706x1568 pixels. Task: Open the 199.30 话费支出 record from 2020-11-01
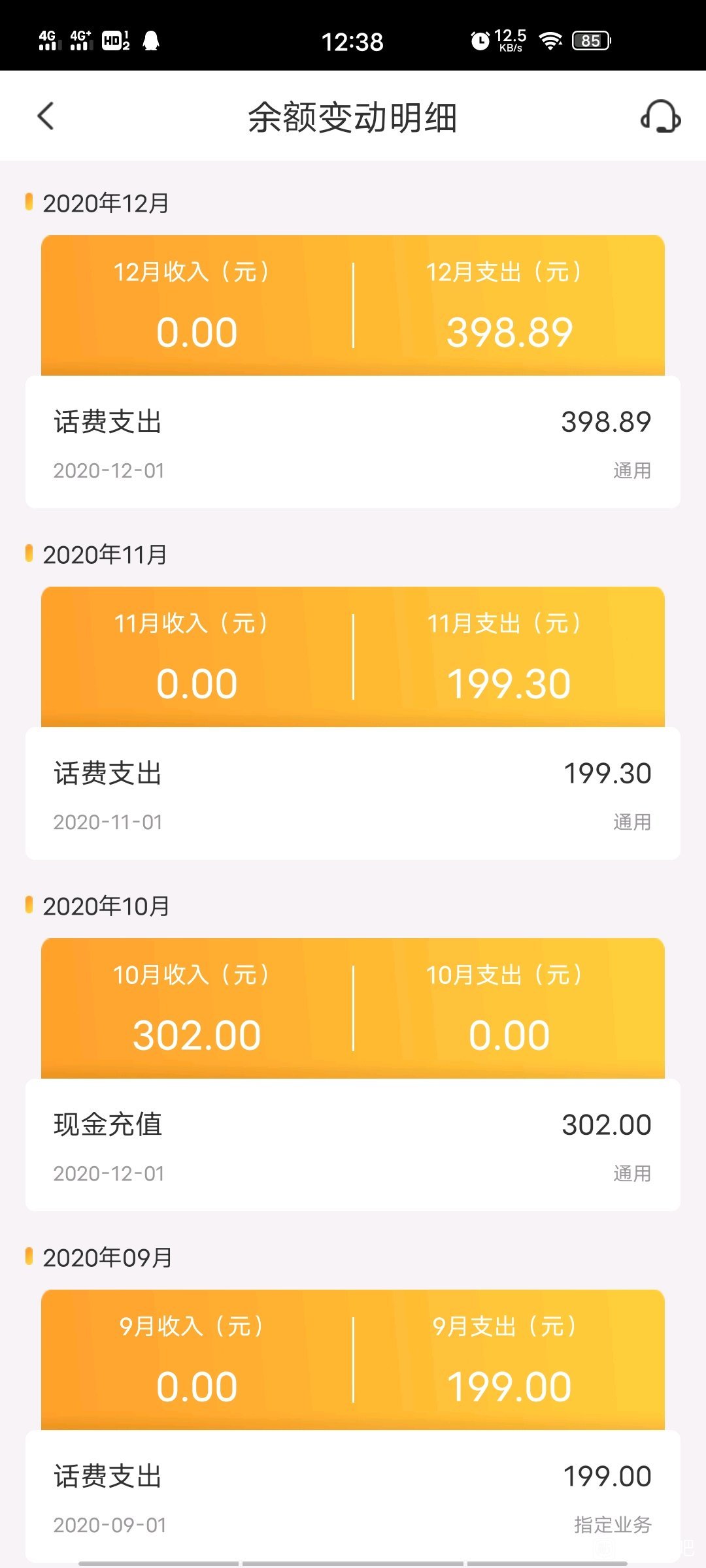(353, 794)
